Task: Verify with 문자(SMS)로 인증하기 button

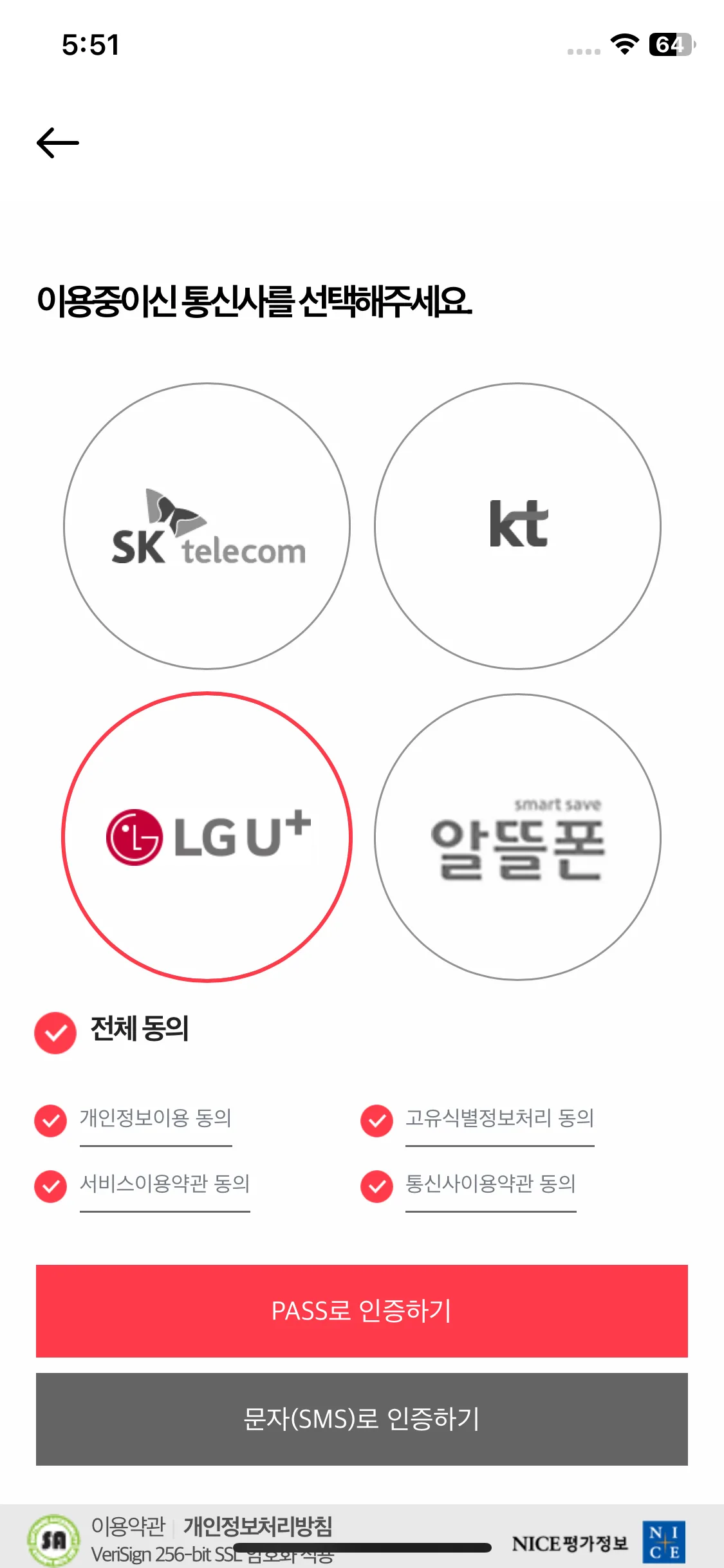Action: tap(362, 1419)
